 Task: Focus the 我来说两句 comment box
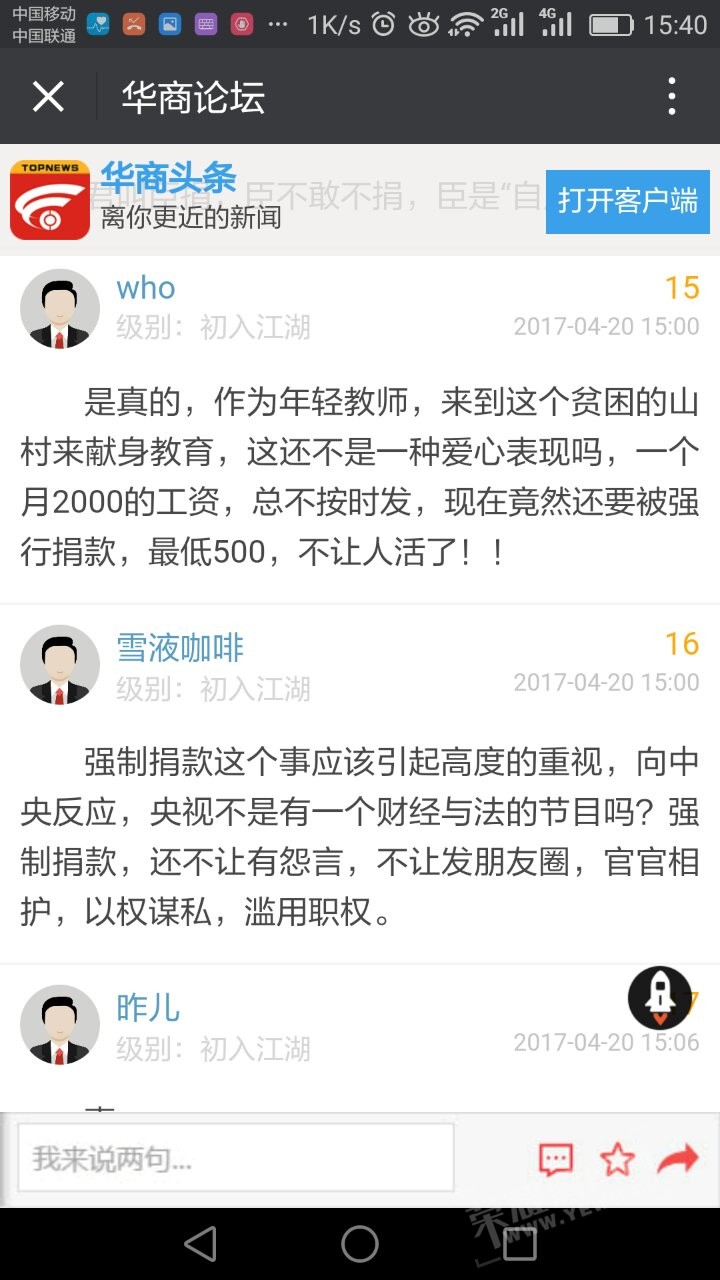[236, 1158]
